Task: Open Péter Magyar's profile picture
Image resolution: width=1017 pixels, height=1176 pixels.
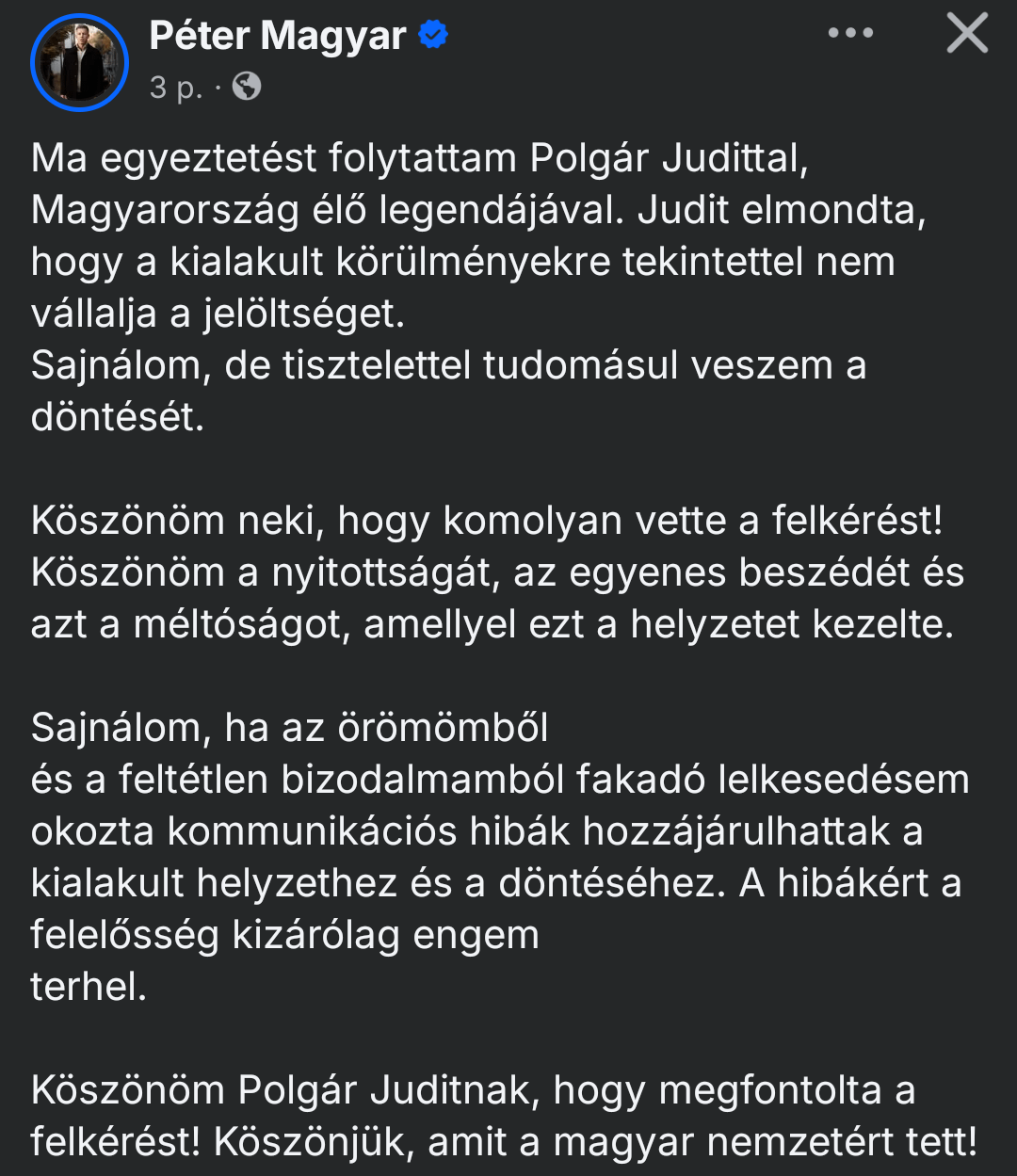Action: 79,63
